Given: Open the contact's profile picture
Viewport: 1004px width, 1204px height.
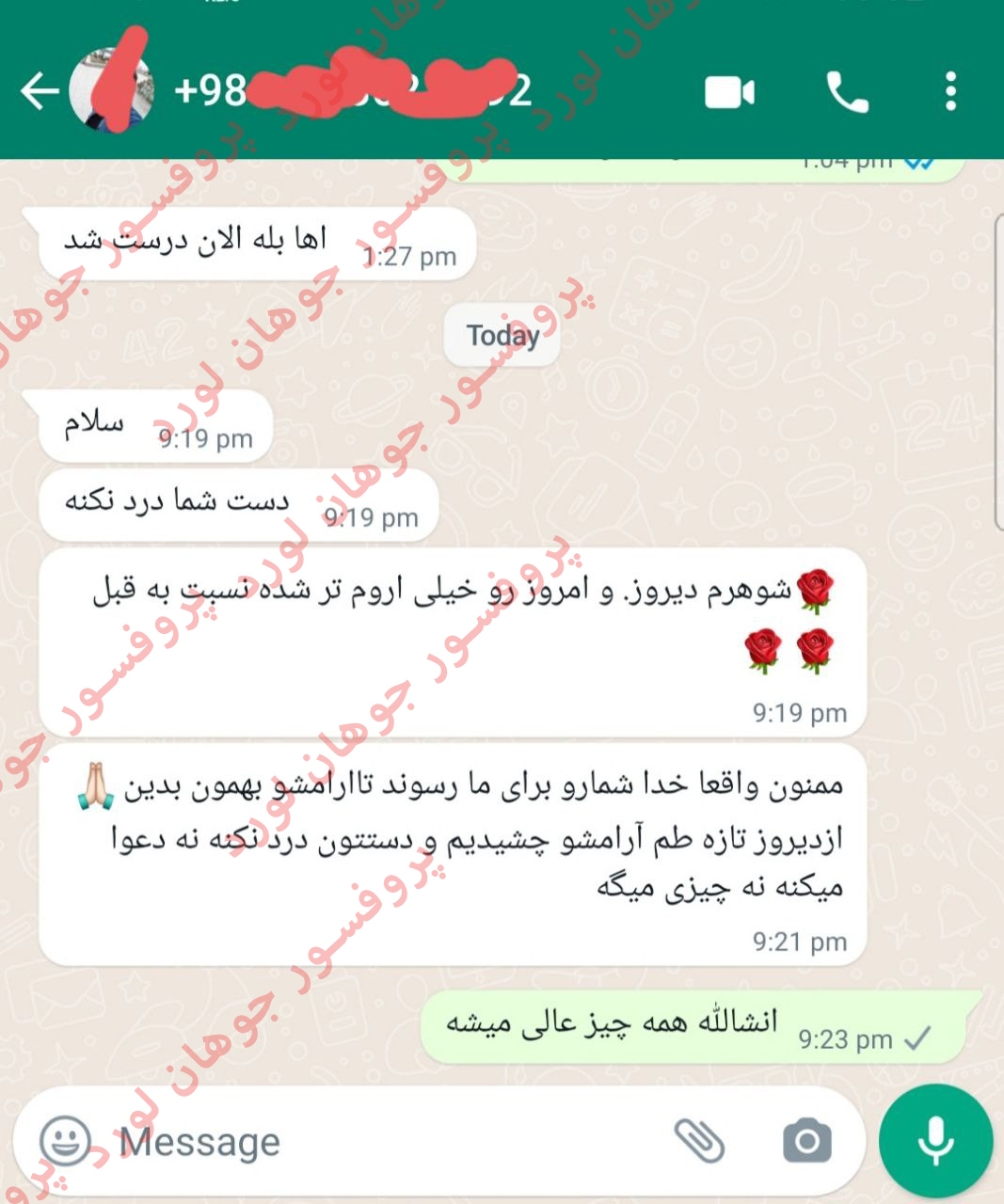Looking at the screenshot, I should [111, 90].
